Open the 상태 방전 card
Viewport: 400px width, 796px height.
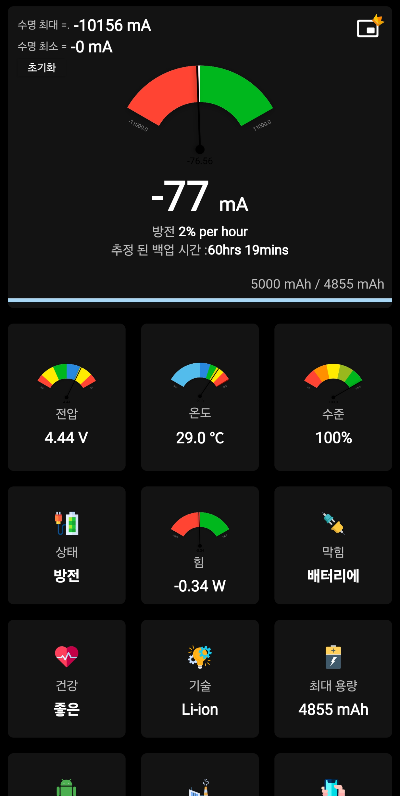[66, 545]
